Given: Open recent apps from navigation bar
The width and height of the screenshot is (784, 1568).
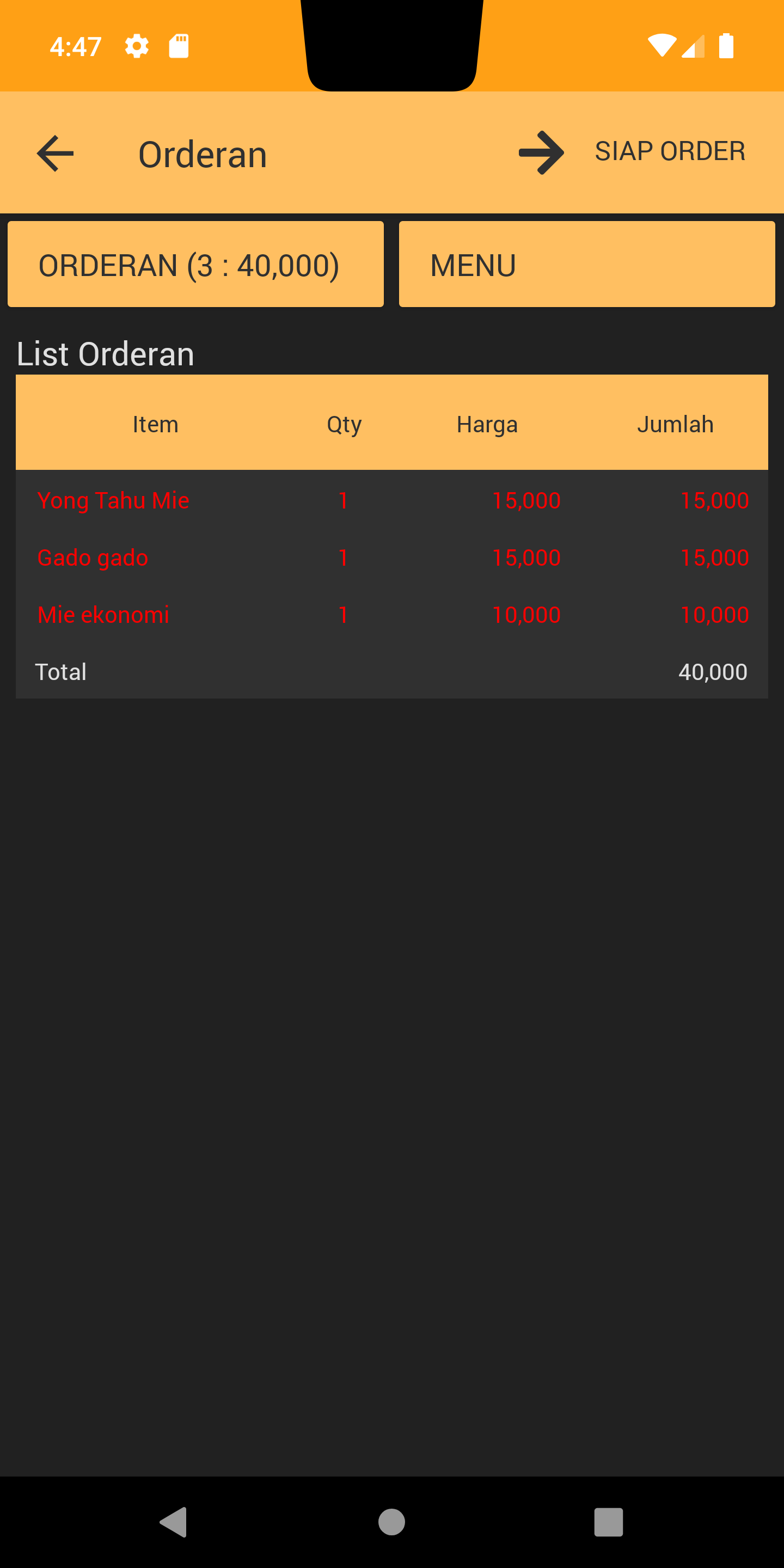Looking at the screenshot, I should click(608, 1522).
